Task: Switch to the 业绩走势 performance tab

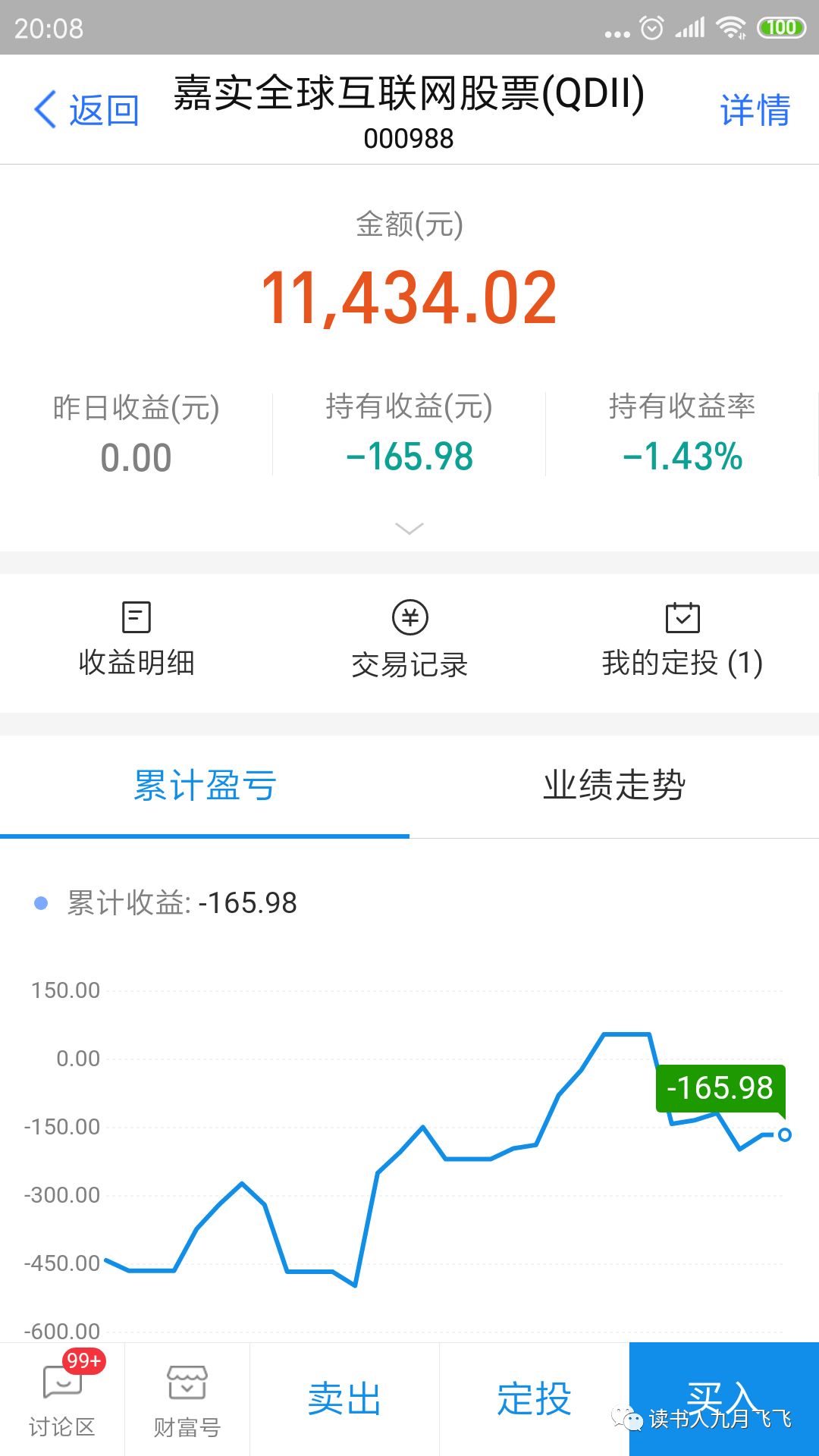Action: click(614, 786)
